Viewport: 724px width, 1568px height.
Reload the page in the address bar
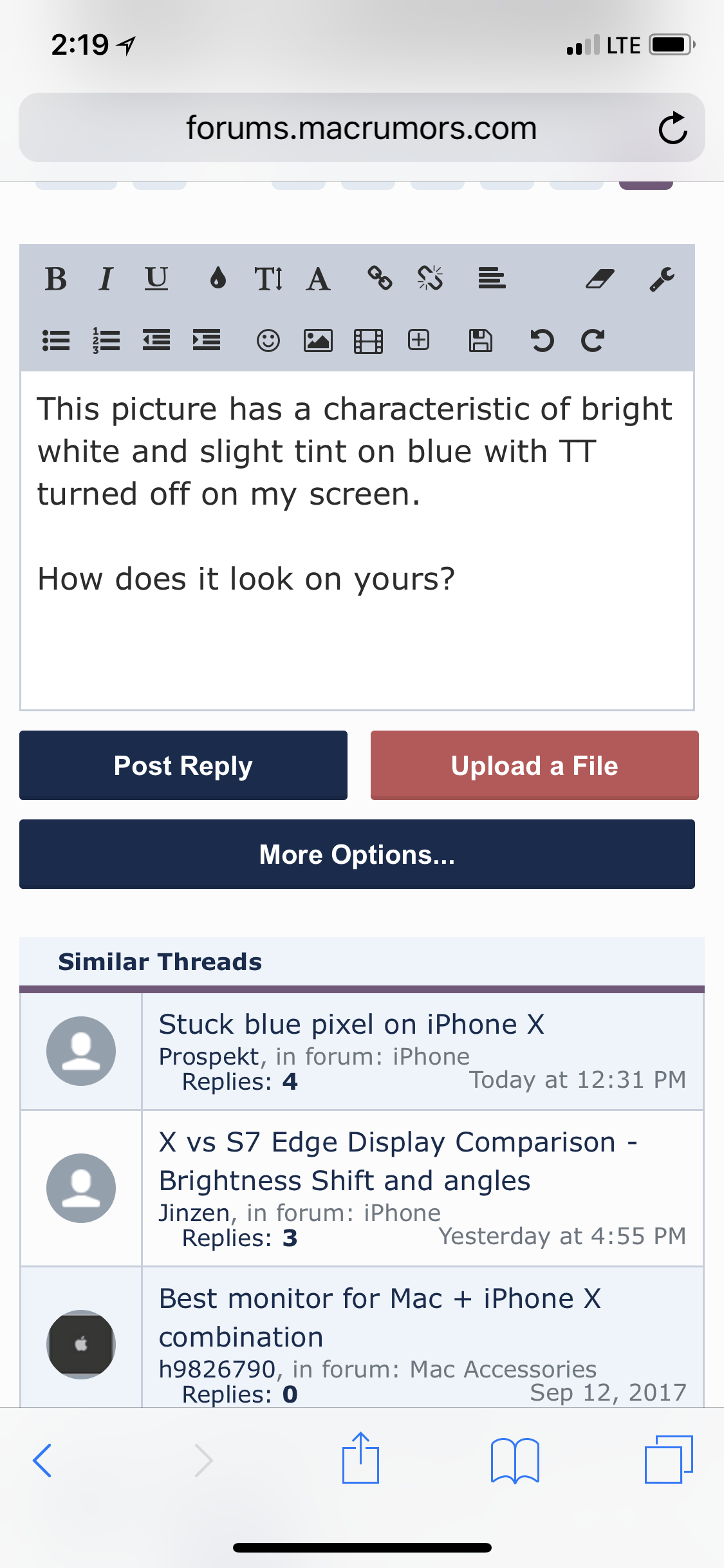673,128
